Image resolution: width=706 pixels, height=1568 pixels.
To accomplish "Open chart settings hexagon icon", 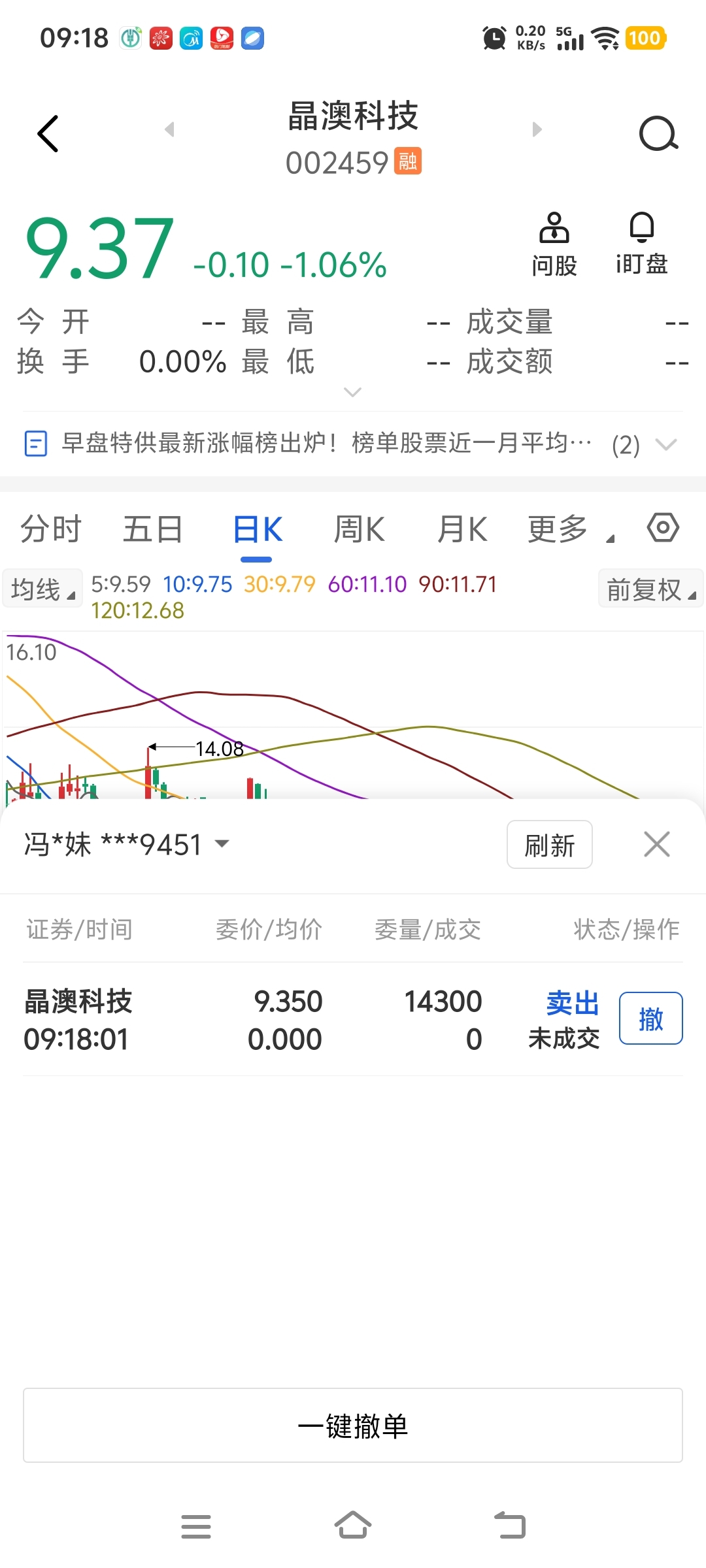I will (x=663, y=527).
